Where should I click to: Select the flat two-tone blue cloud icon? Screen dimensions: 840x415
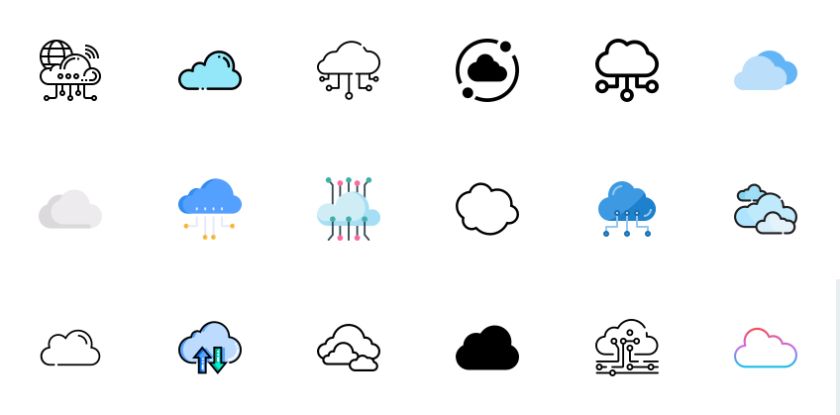765,70
